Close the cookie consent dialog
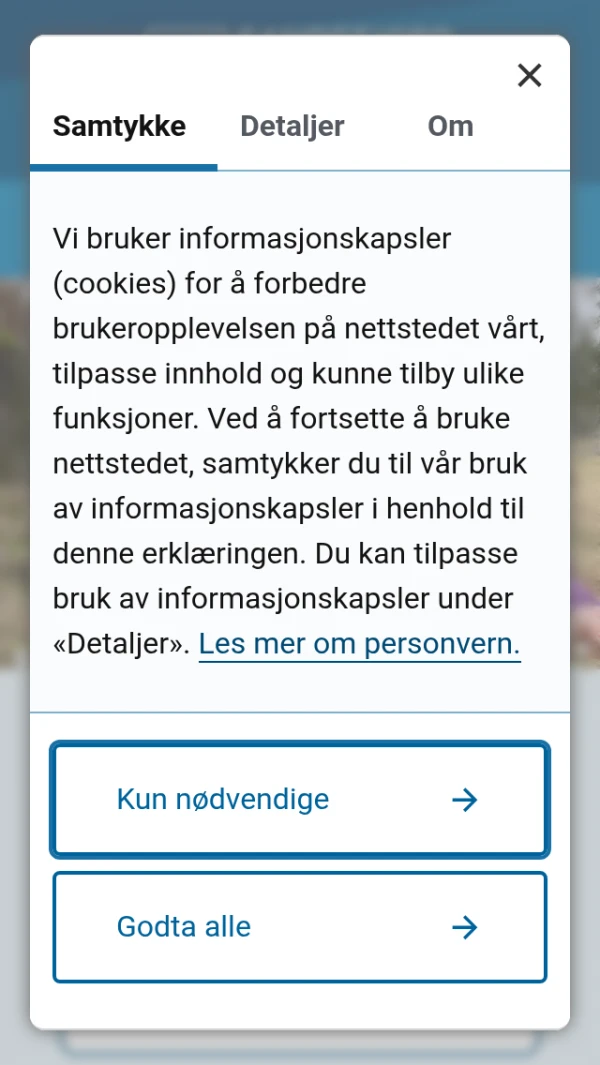Image resolution: width=600 pixels, height=1065 pixels. coord(529,75)
